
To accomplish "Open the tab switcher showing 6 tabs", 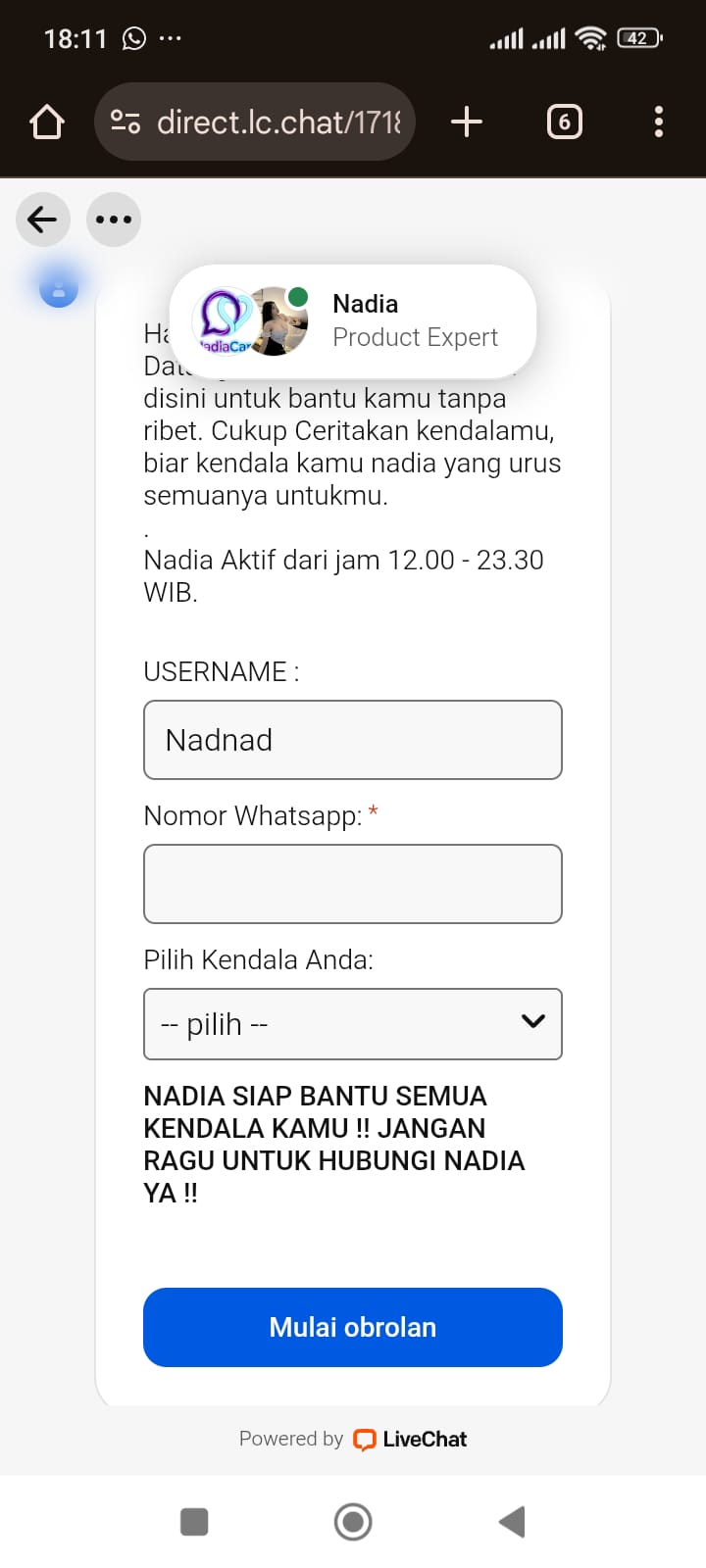I will pos(564,121).
